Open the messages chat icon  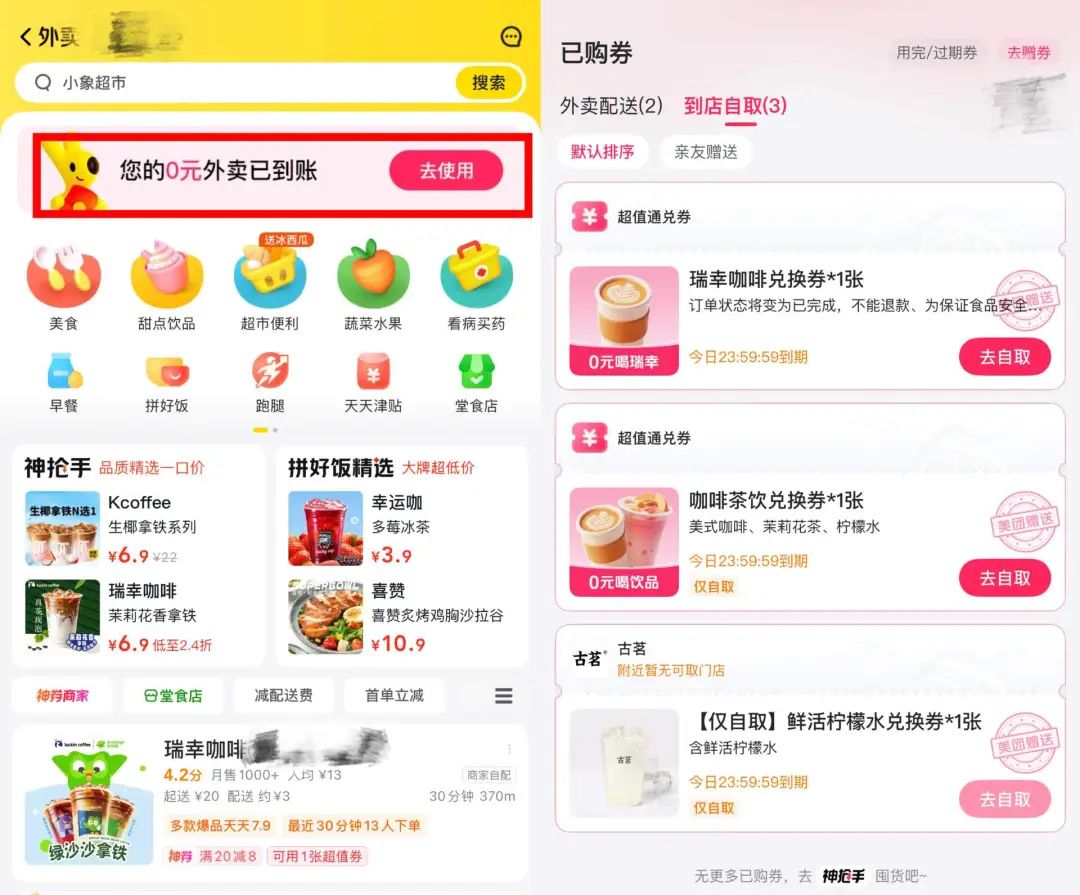511,37
